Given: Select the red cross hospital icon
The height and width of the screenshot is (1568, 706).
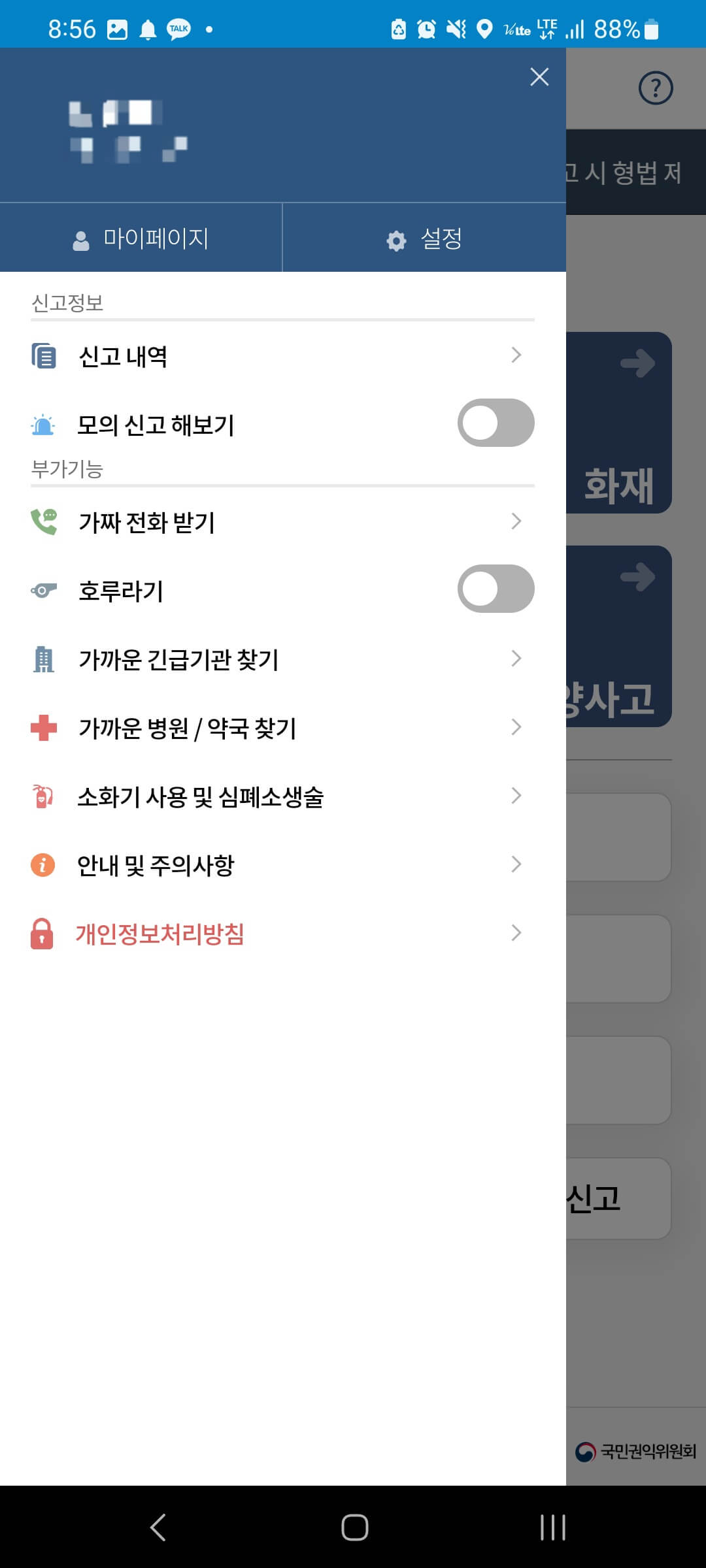Looking at the screenshot, I should [x=42, y=728].
